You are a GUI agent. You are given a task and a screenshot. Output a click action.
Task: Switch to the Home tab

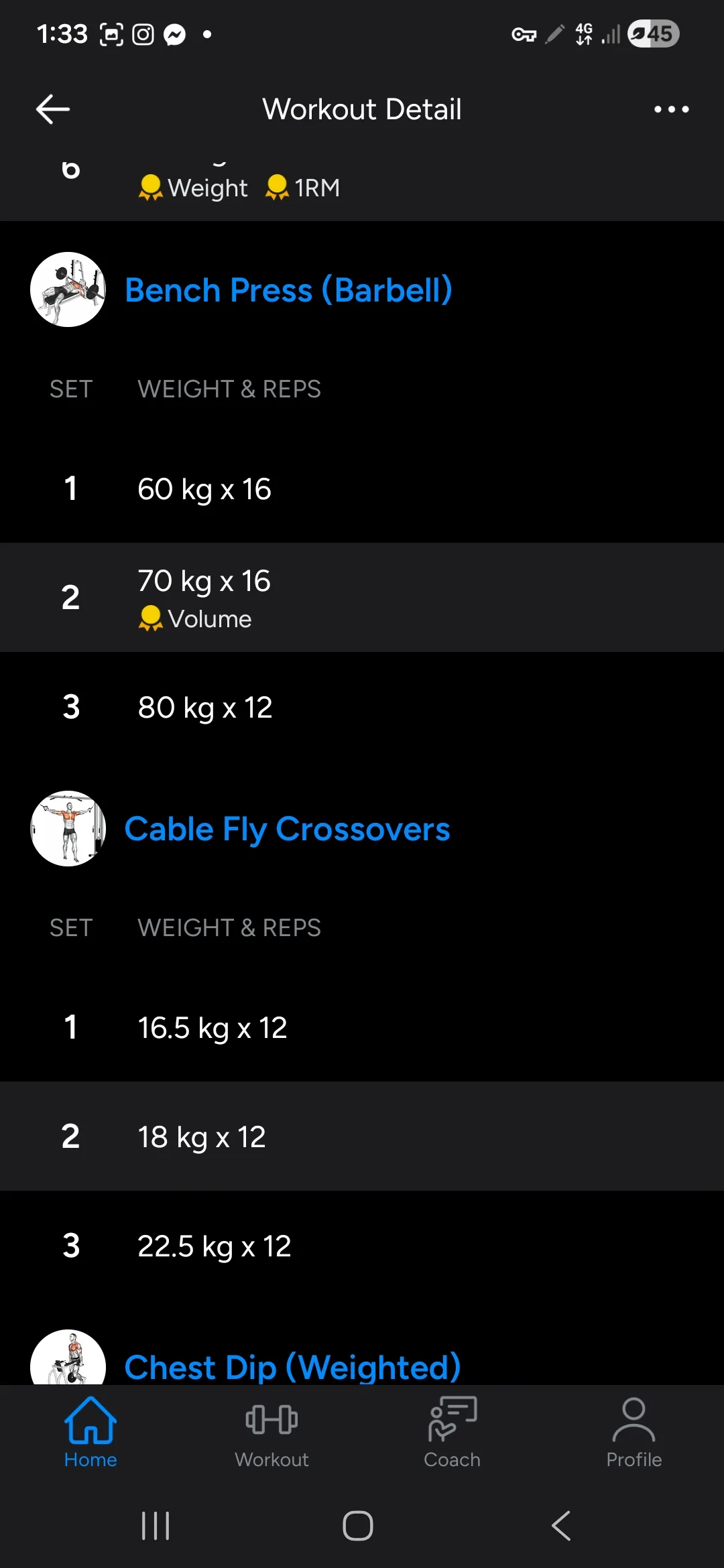[x=90, y=1433]
